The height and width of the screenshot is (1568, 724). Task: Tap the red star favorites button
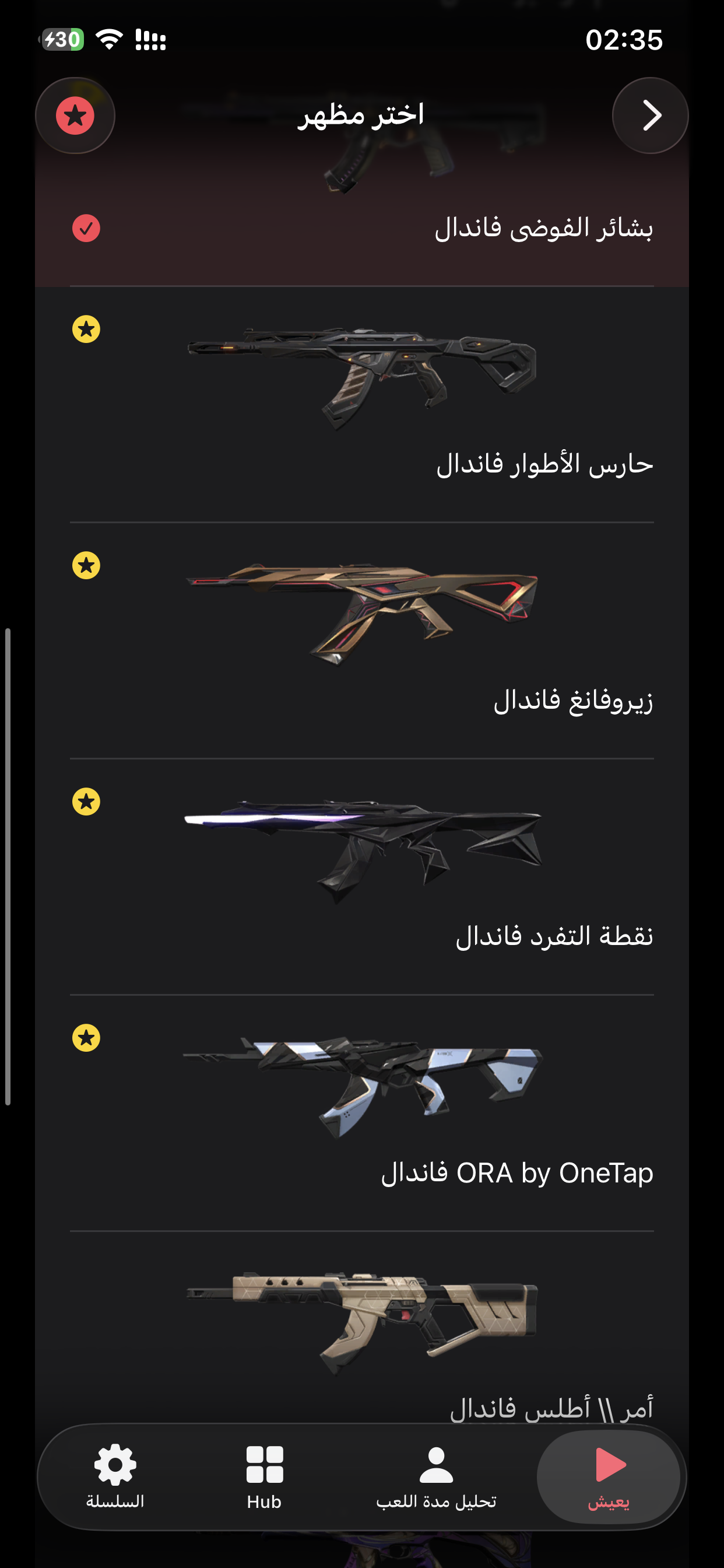(x=75, y=116)
